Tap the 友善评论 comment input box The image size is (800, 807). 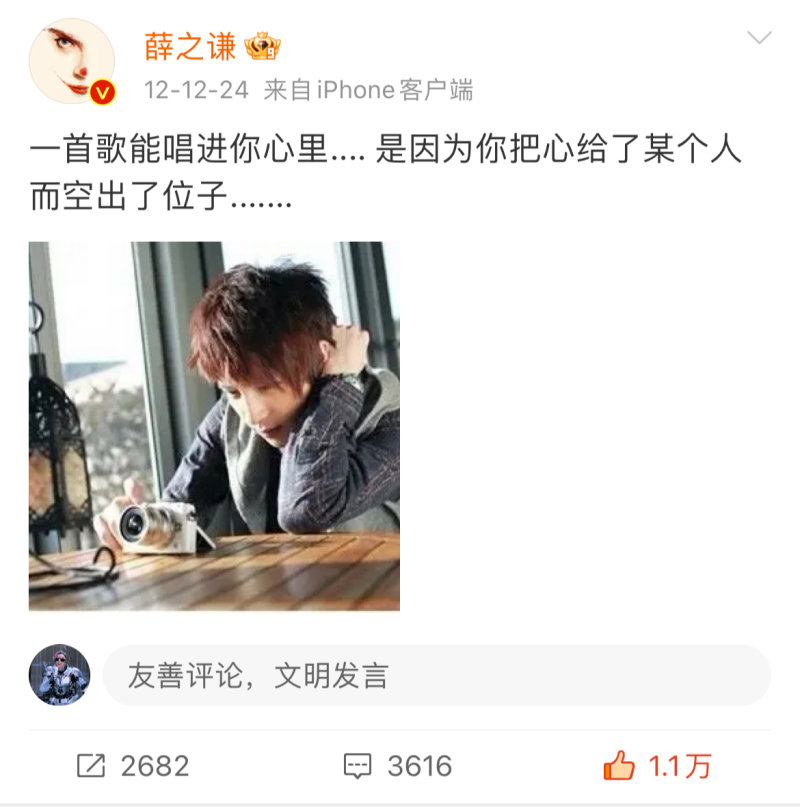(x=436, y=676)
